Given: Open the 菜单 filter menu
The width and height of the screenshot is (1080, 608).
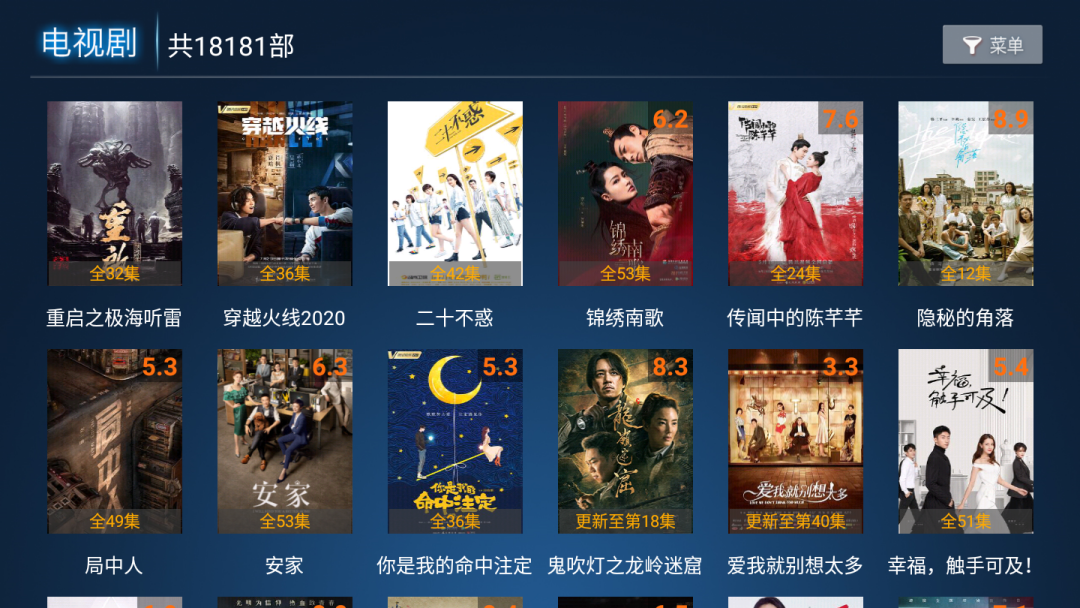Looking at the screenshot, I should pyautogui.click(x=992, y=45).
